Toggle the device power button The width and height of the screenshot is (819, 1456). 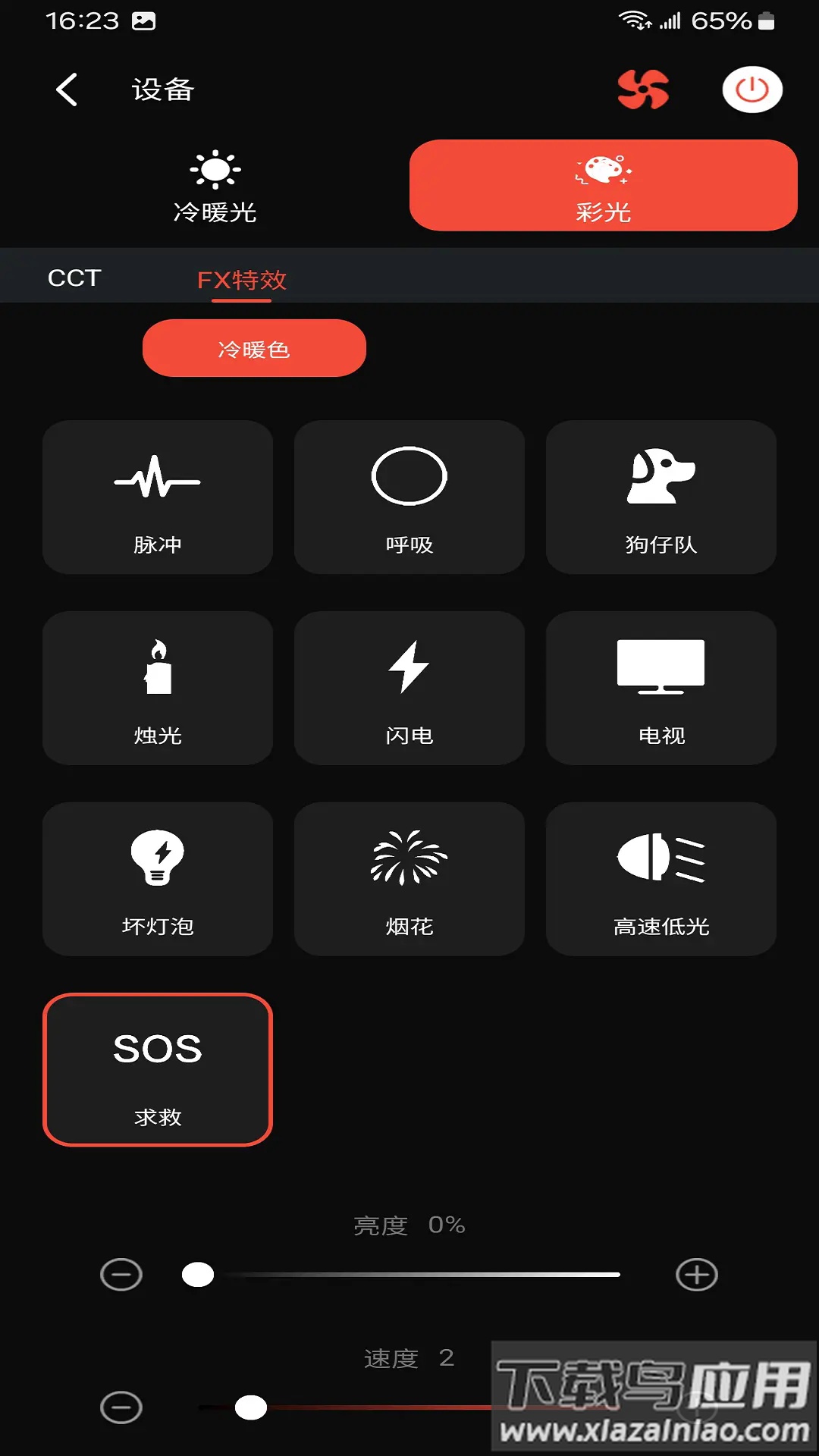coord(752,89)
